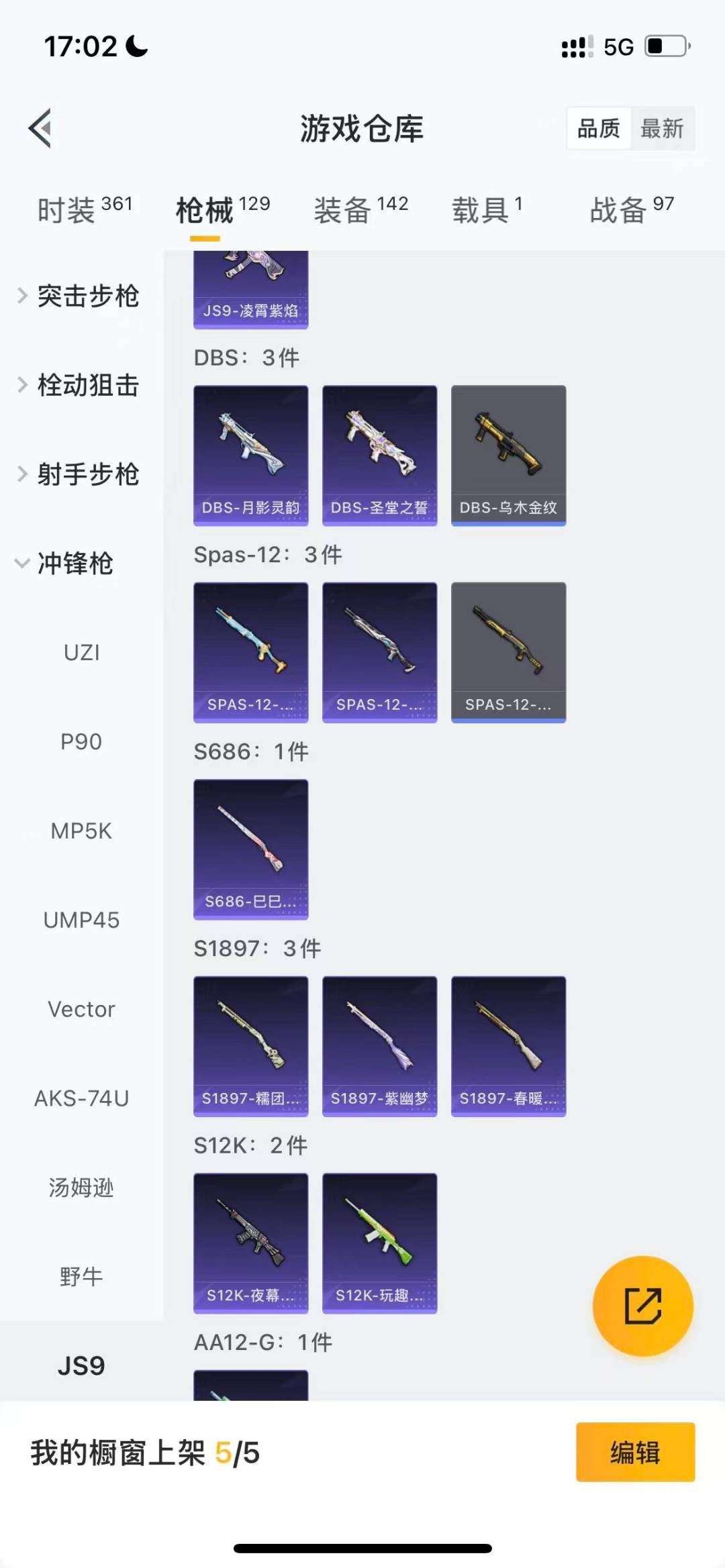
Task: Select UZI in the weapon list
Action: click(81, 652)
